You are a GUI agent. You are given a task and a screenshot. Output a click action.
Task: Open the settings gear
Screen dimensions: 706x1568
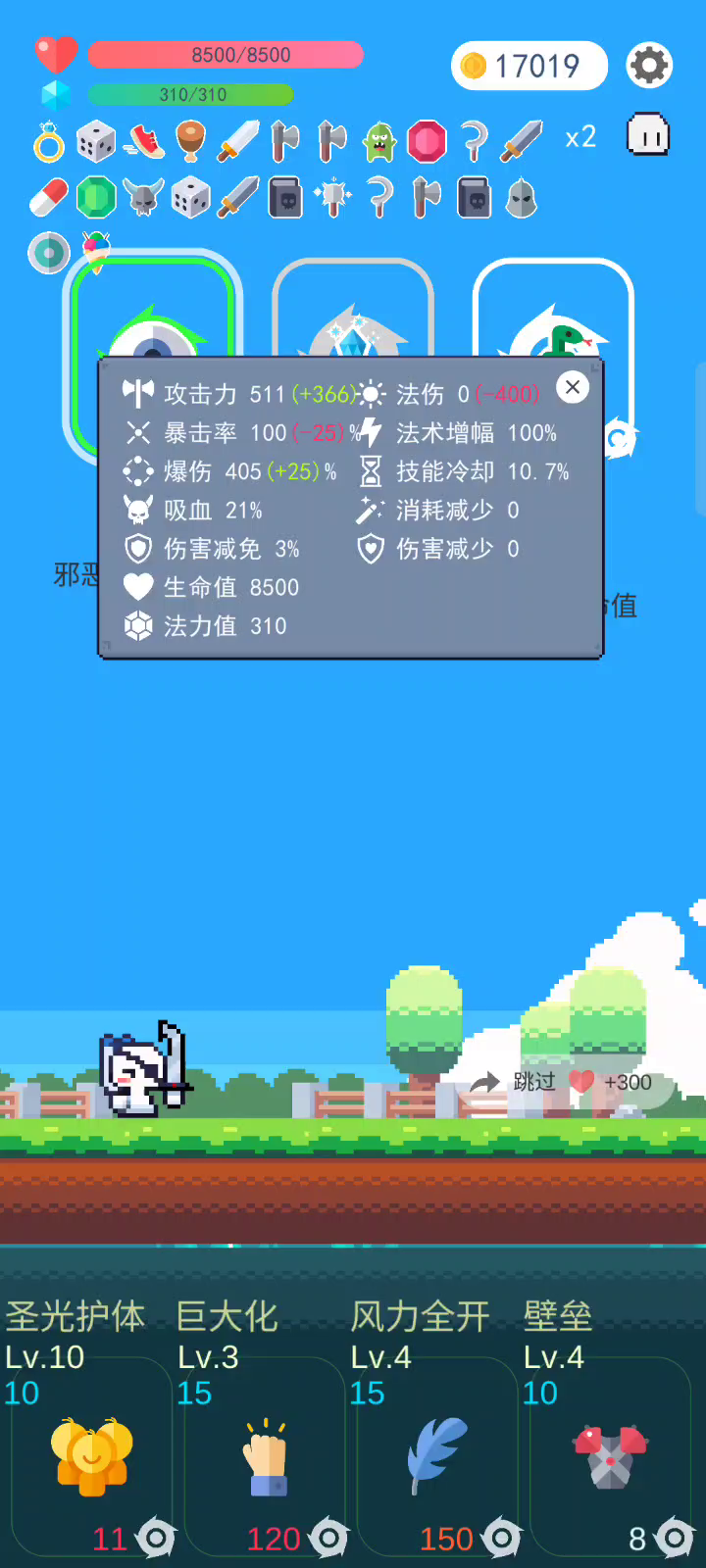click(649, 66)
